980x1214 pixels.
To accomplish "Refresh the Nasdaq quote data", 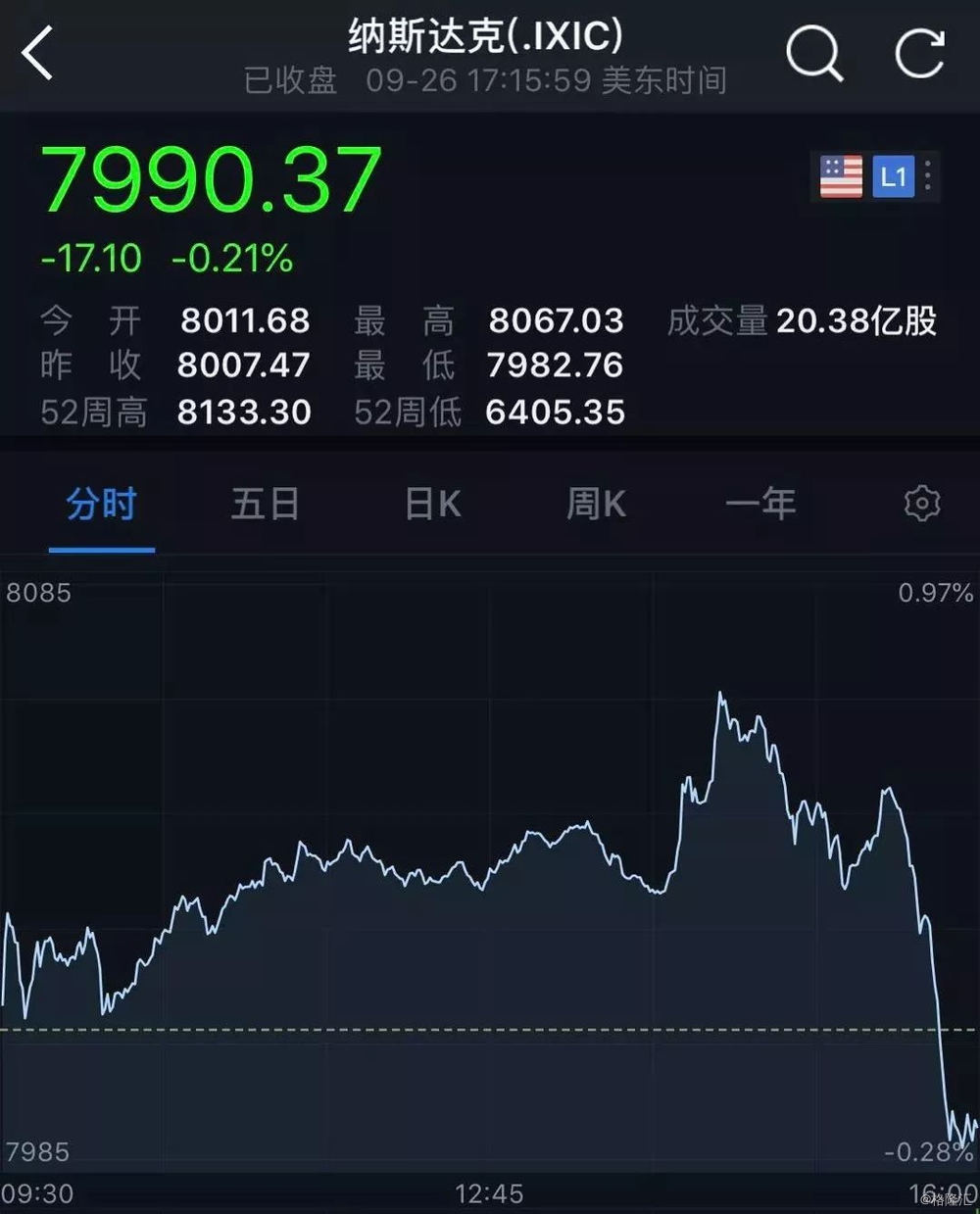I will (x=919, y=54).
